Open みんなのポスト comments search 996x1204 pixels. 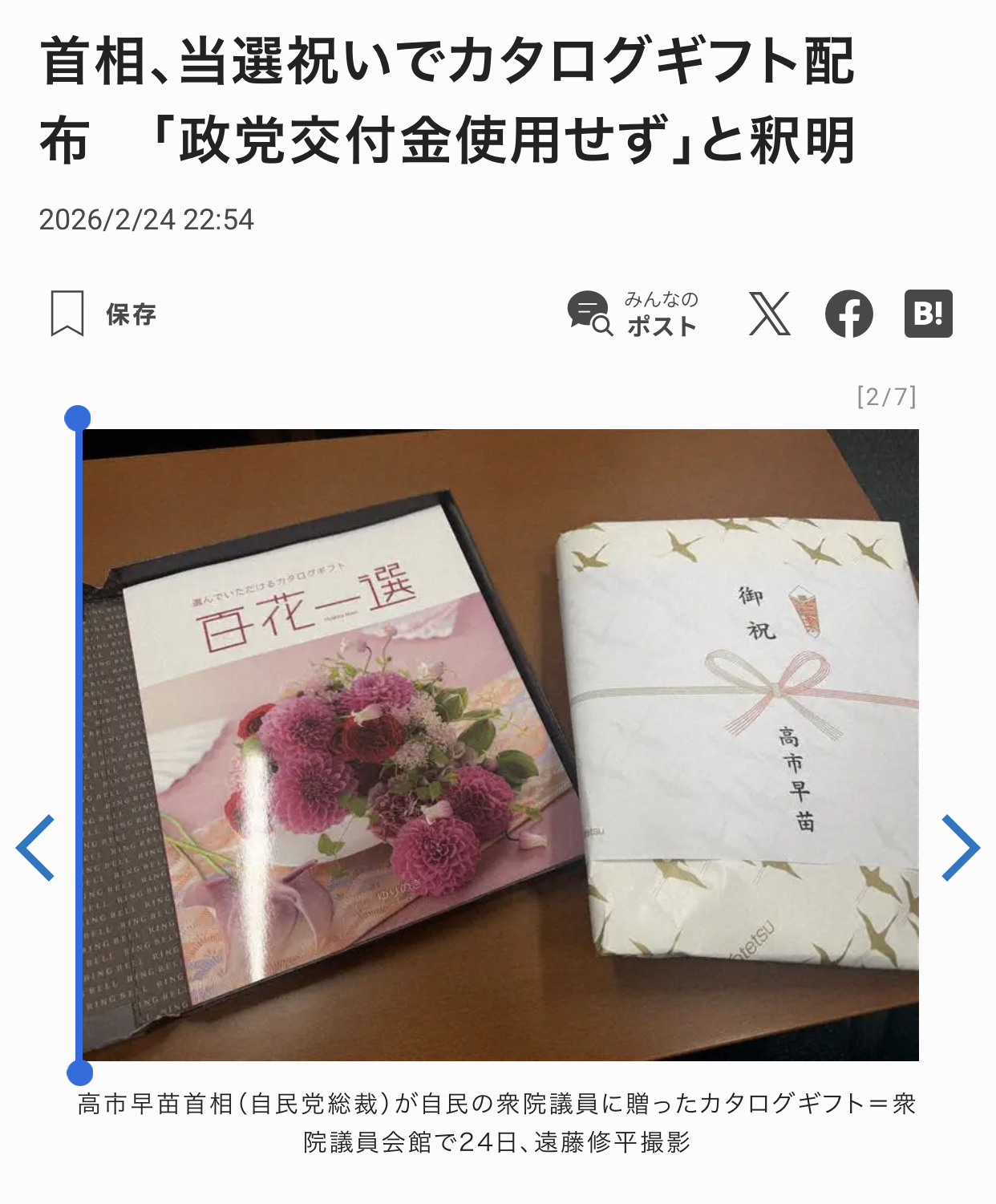click(632, 314)
